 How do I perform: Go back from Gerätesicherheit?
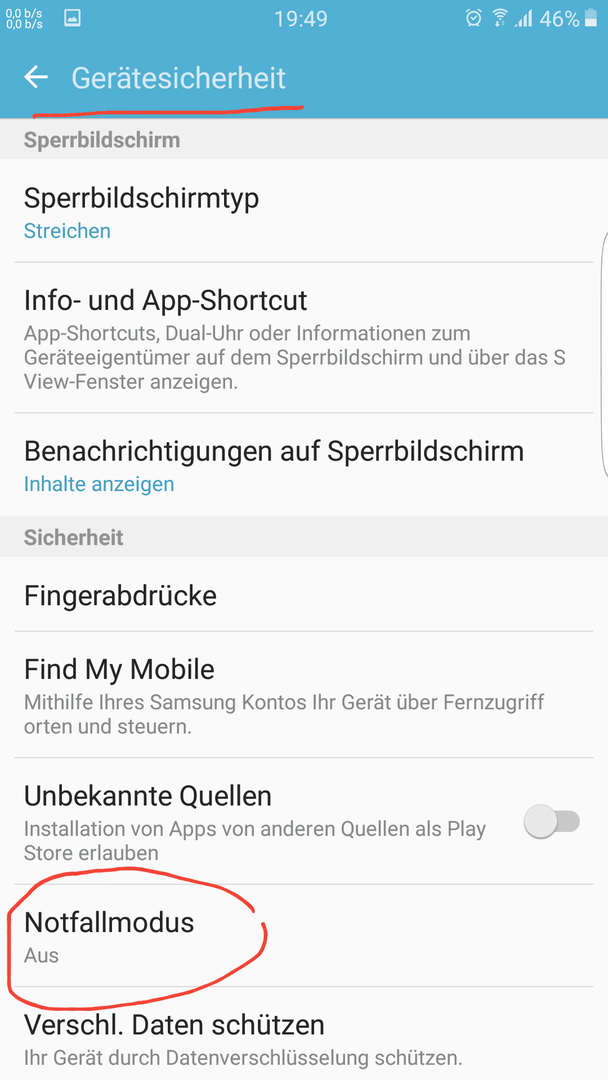click(x=36, y=77)
